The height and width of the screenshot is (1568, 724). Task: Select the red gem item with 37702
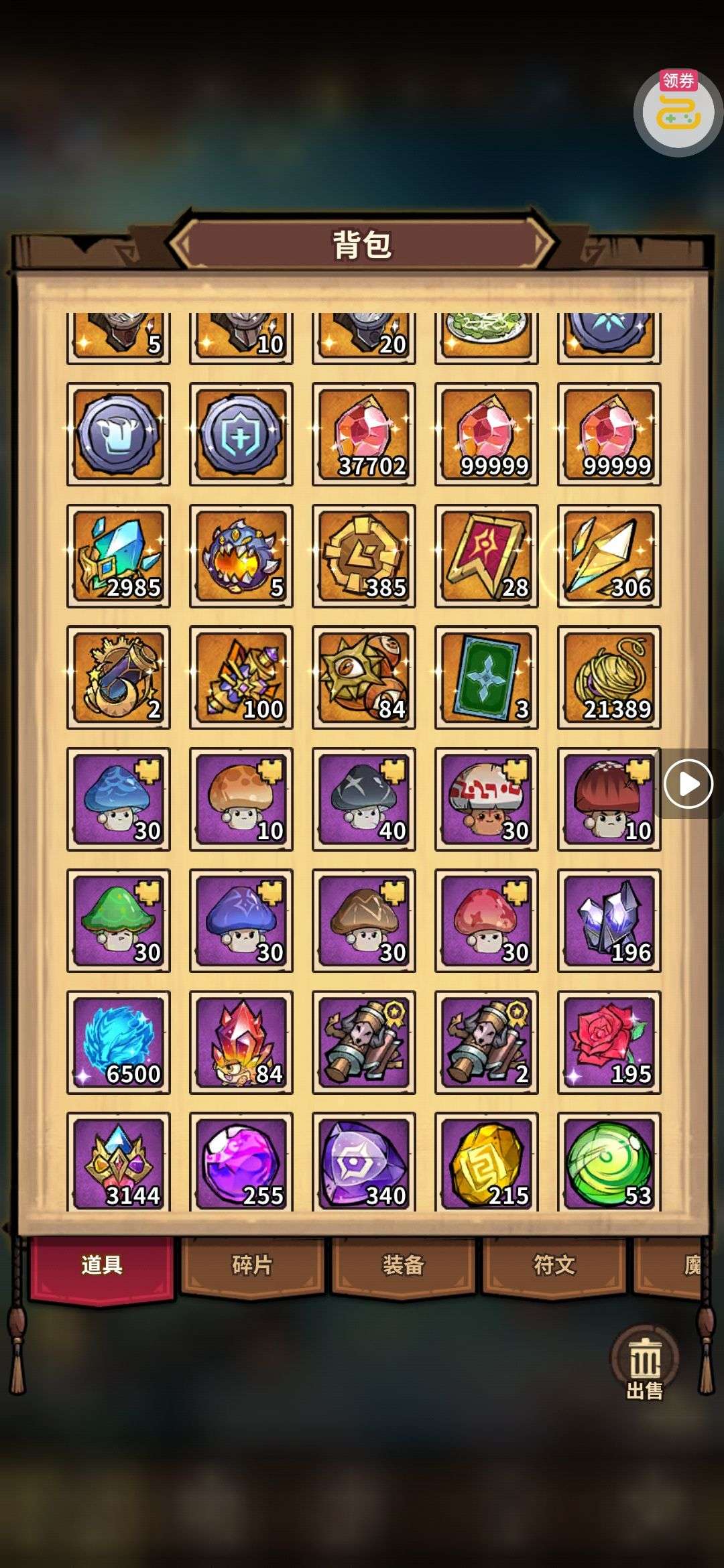[x=364, y=434]
